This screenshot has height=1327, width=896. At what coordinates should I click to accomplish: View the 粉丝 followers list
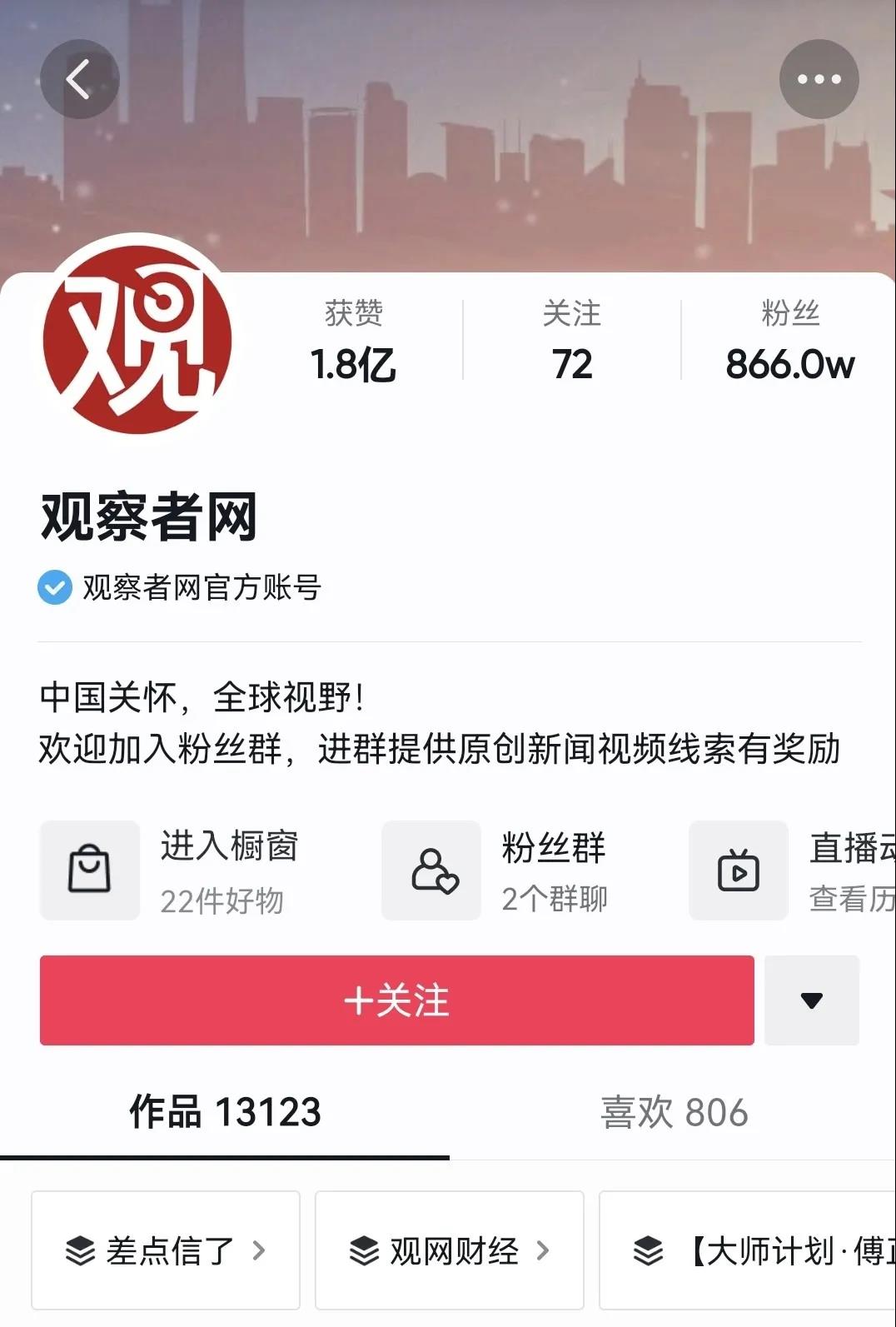[x=789, y=342]
